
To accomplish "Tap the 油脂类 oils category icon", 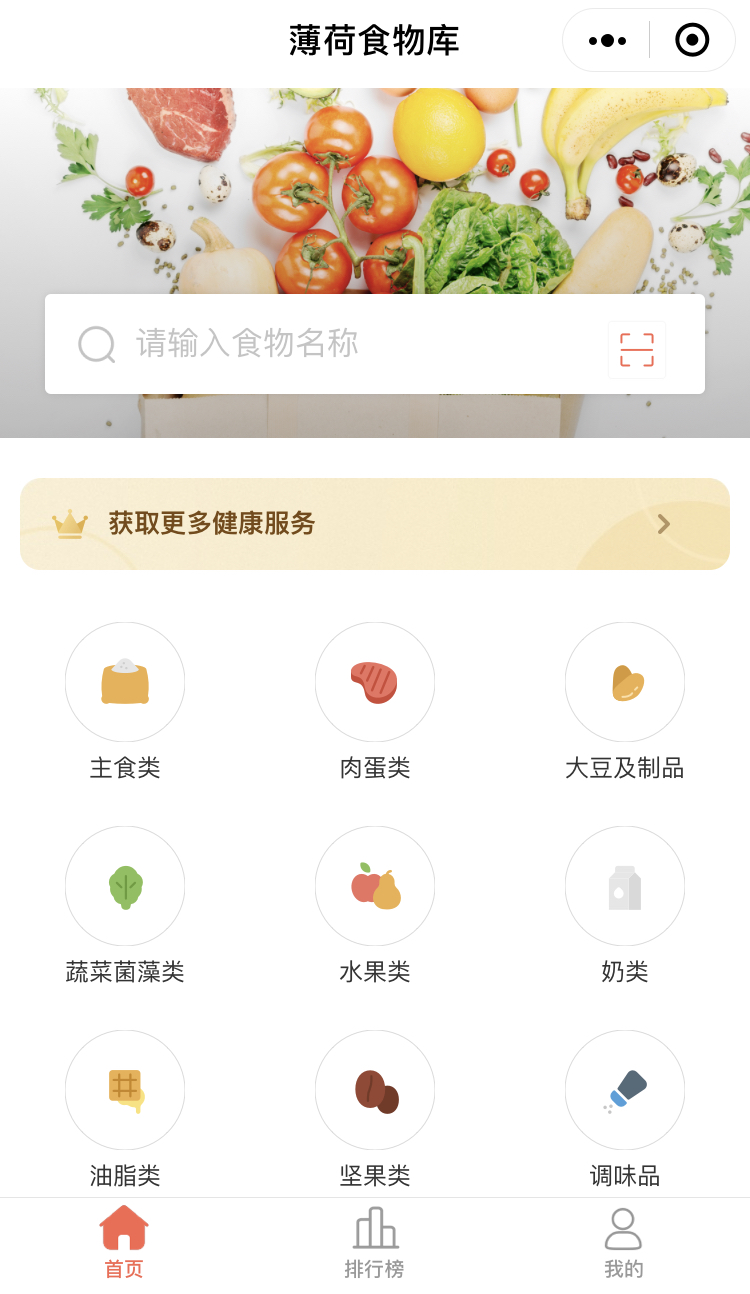I will [125, 1090].
